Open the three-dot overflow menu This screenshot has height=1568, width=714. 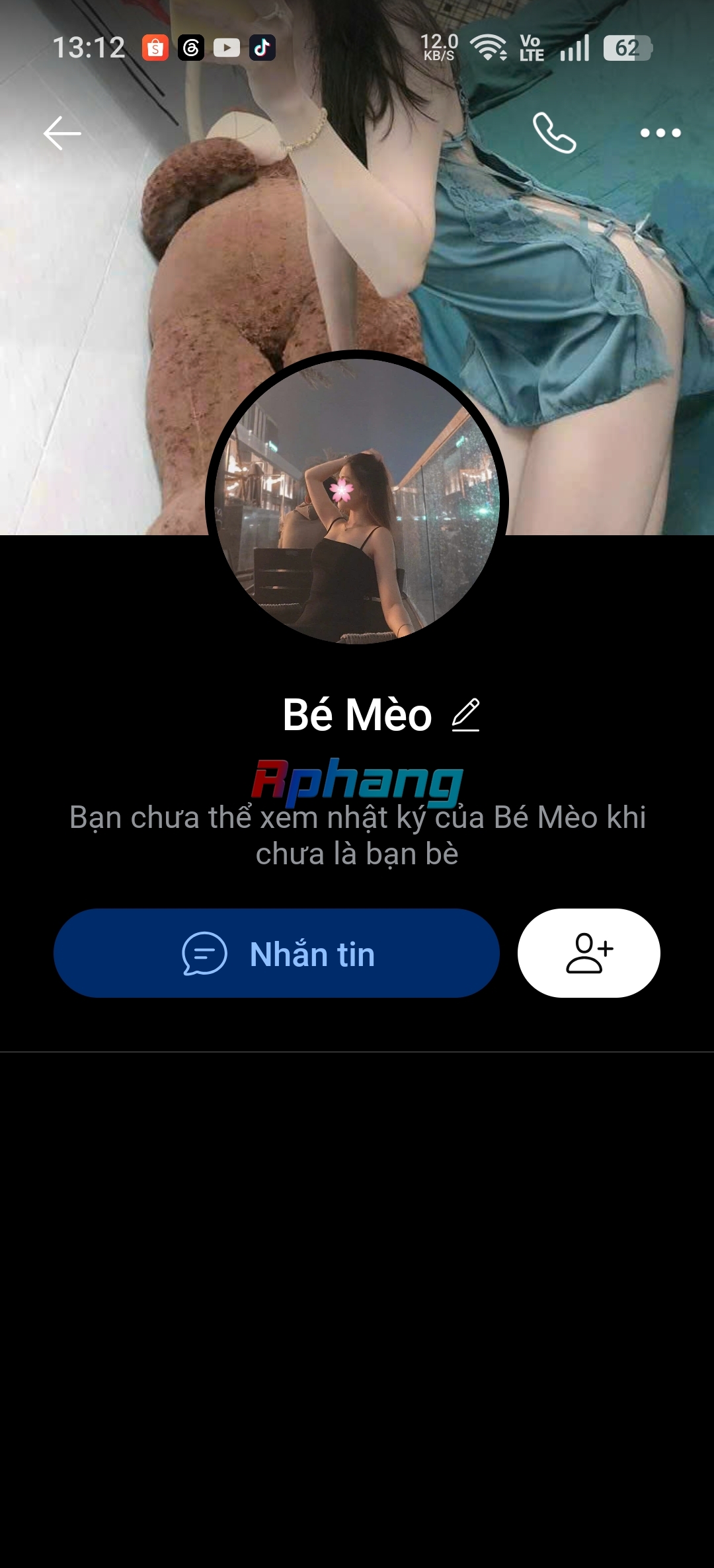point(660,133)
